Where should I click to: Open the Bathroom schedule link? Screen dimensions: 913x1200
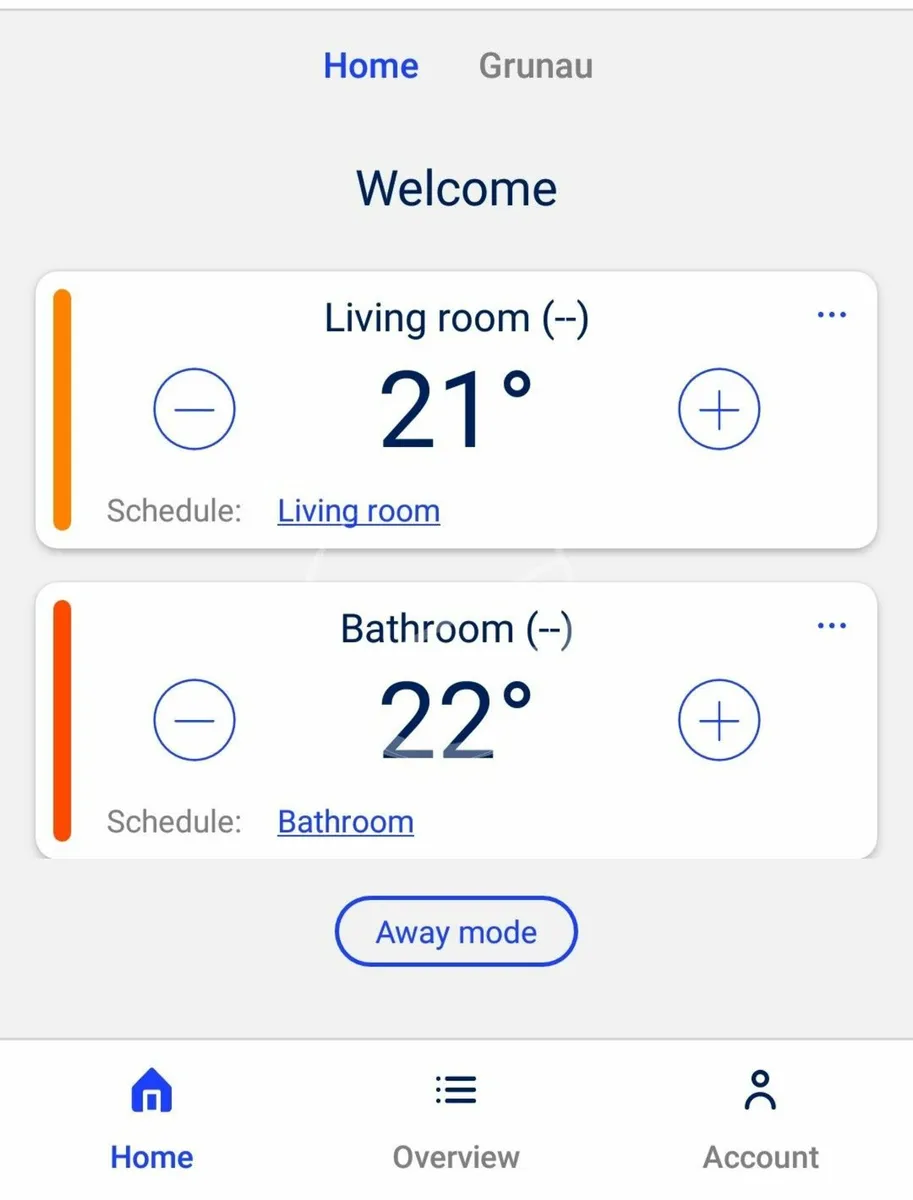tap(345, 822)
